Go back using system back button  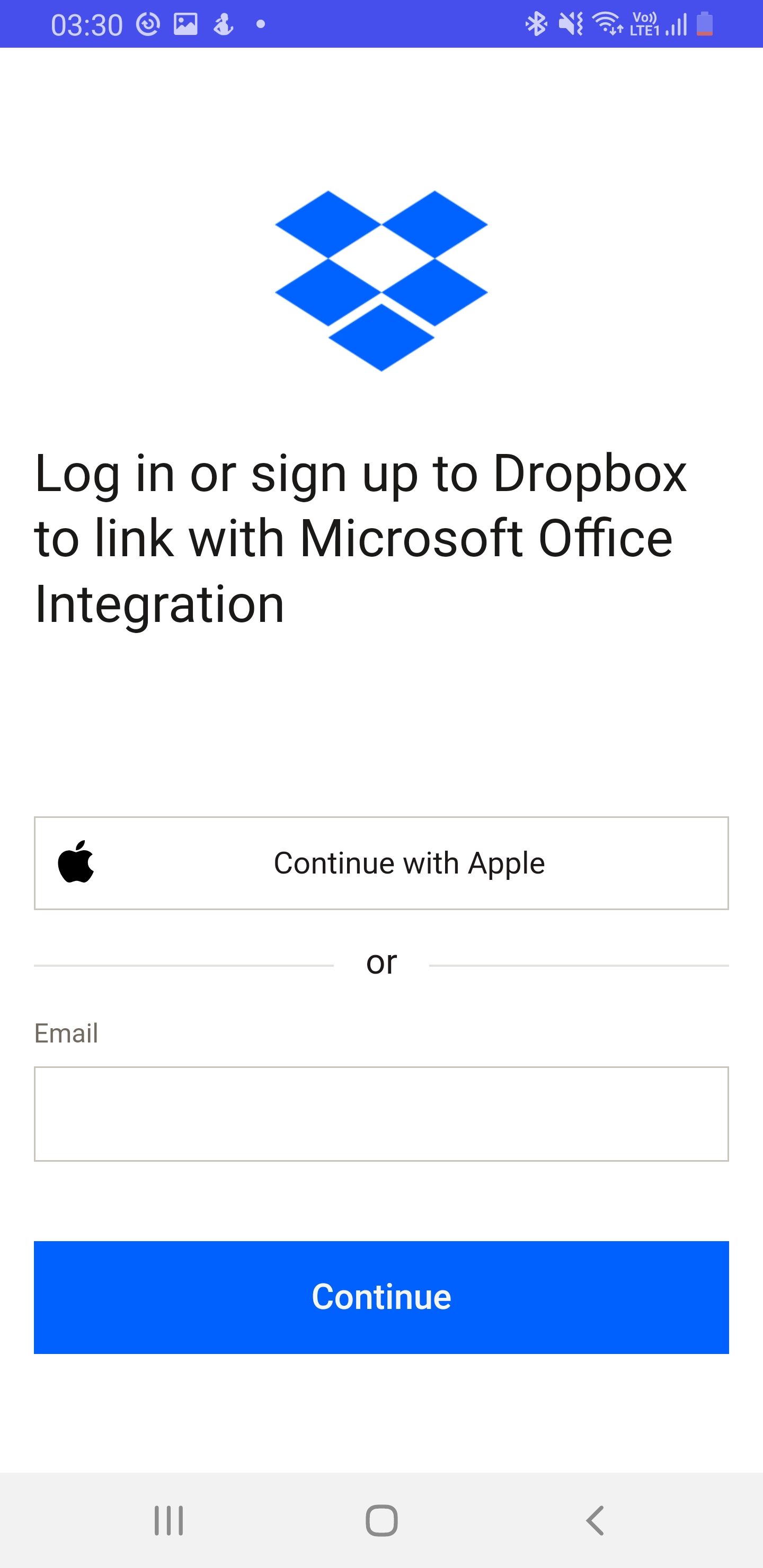click(595, 1520)
